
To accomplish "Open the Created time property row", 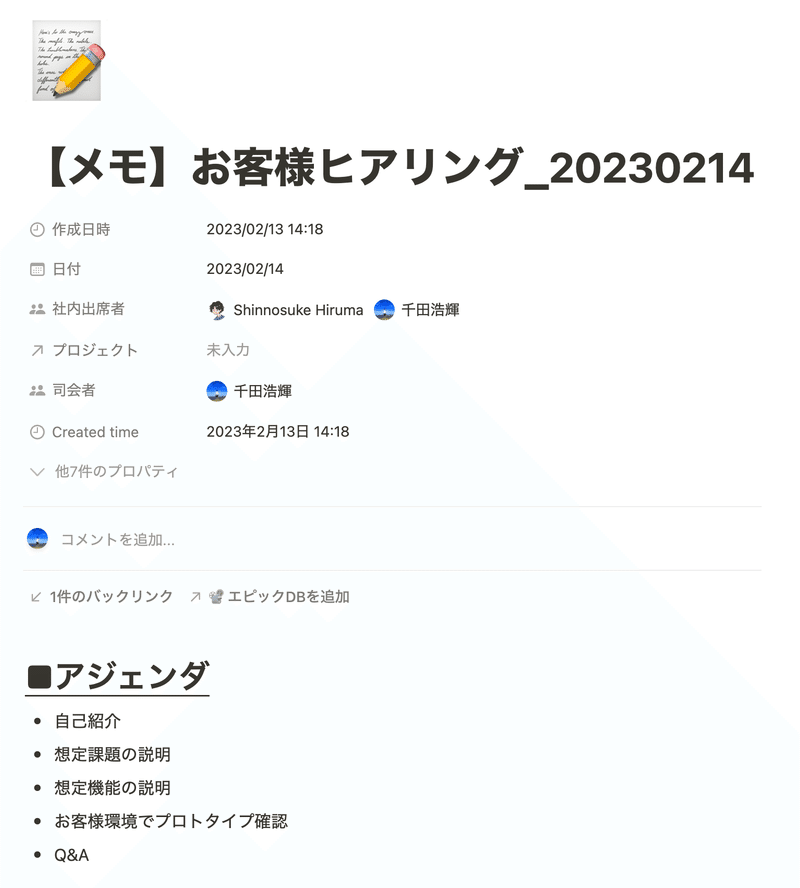I will pos(95,432).
